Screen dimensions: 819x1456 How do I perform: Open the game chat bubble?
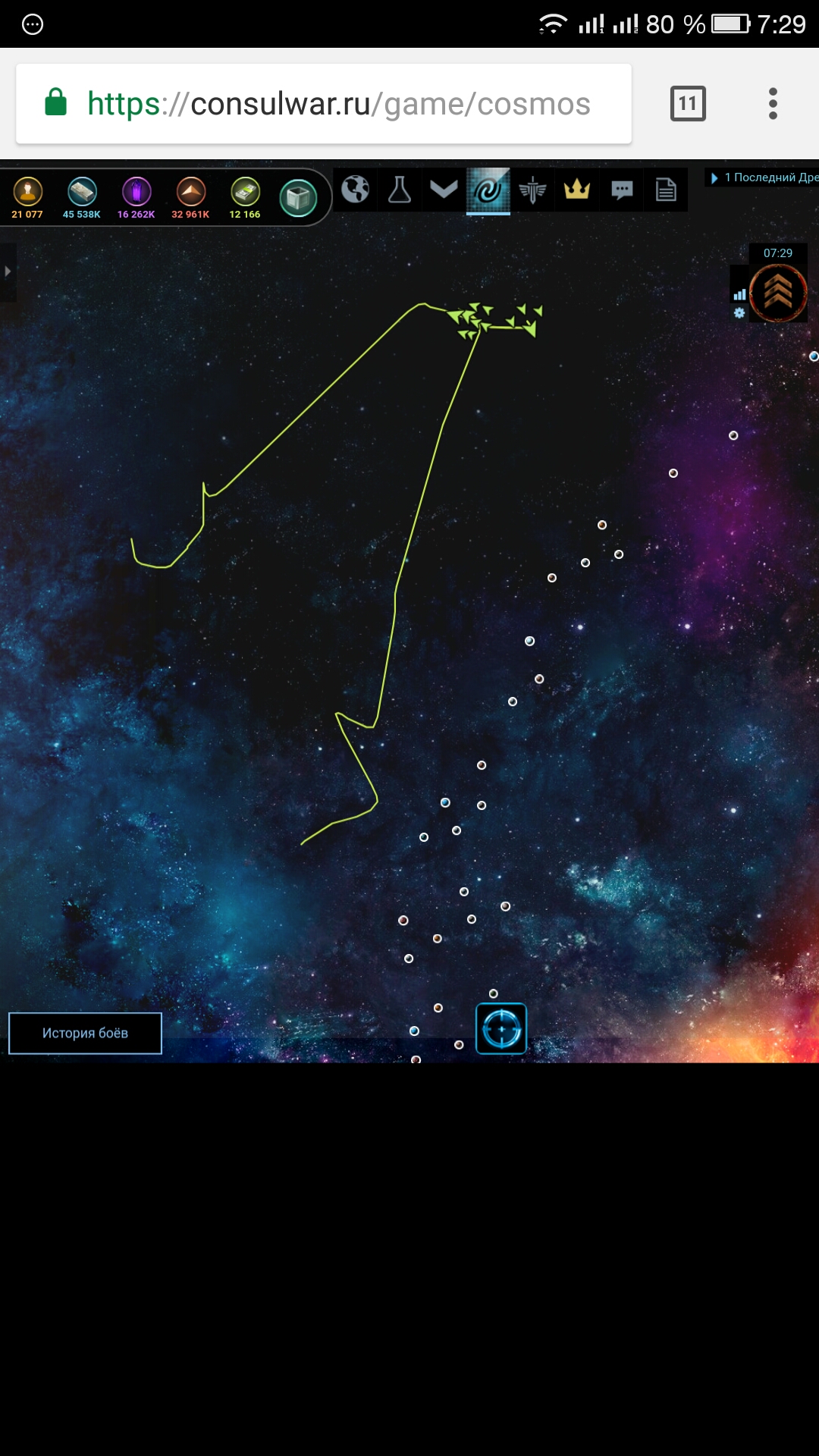[622, 190]
